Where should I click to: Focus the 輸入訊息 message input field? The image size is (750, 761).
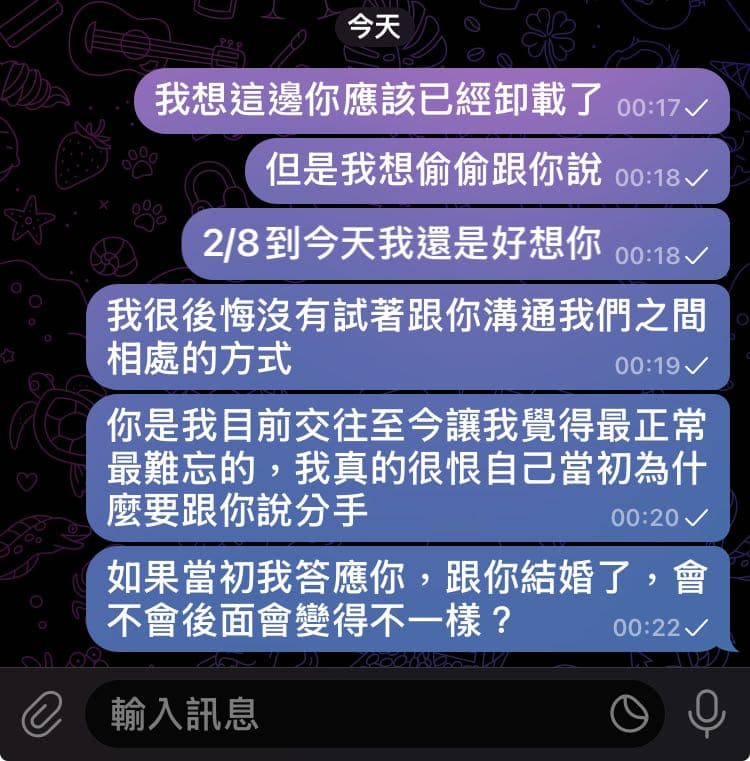click(x=340, y=714)
